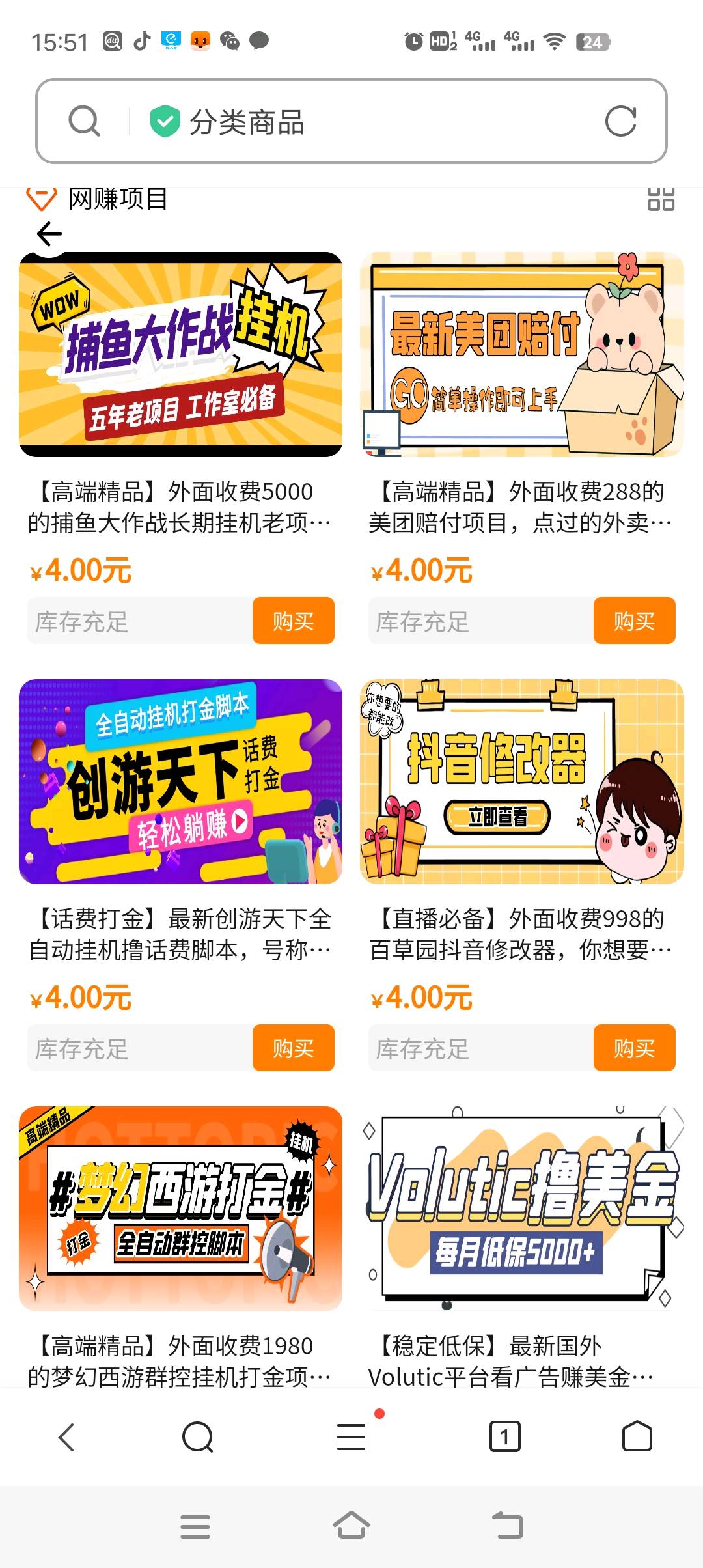Viewport: 703px width, 1568px height.
Task: Open the browser menu with the red dot
Action: coord(351,1437)
